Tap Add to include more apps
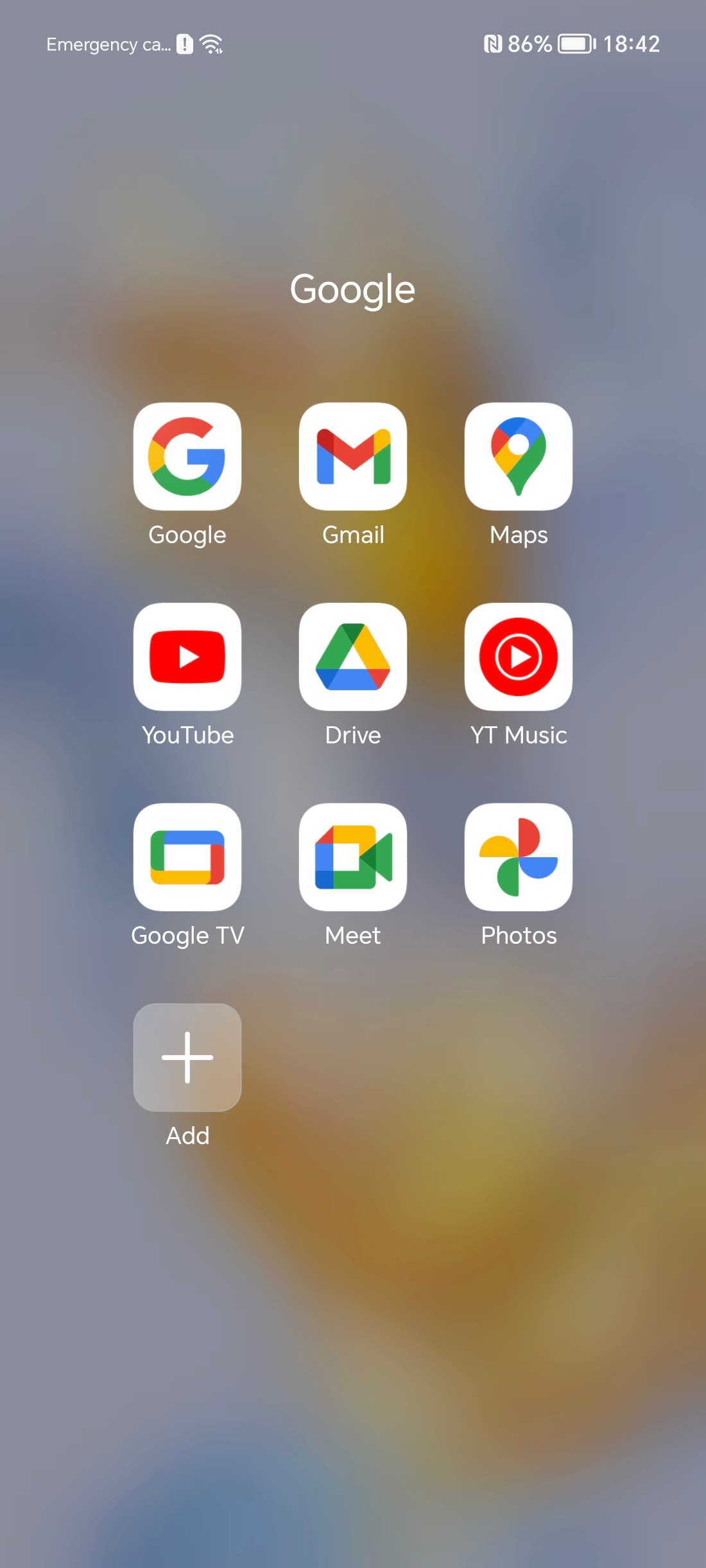706x1568 pixels. (187, 1058)
